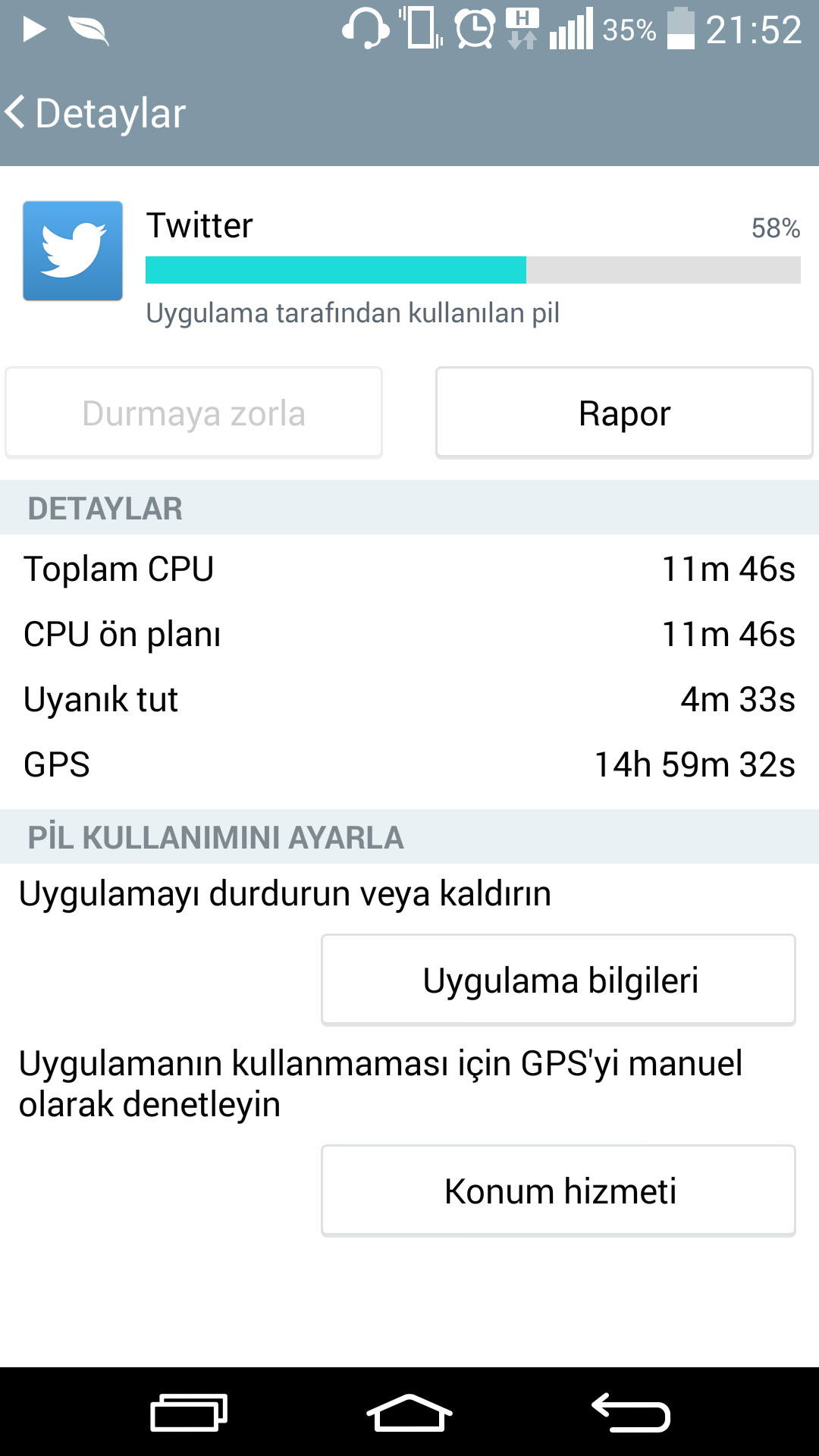Viewport: 819px width, 1456px height.
Task: Open Uygulama bilgileri for Twitter
Action: pos(558,980)
